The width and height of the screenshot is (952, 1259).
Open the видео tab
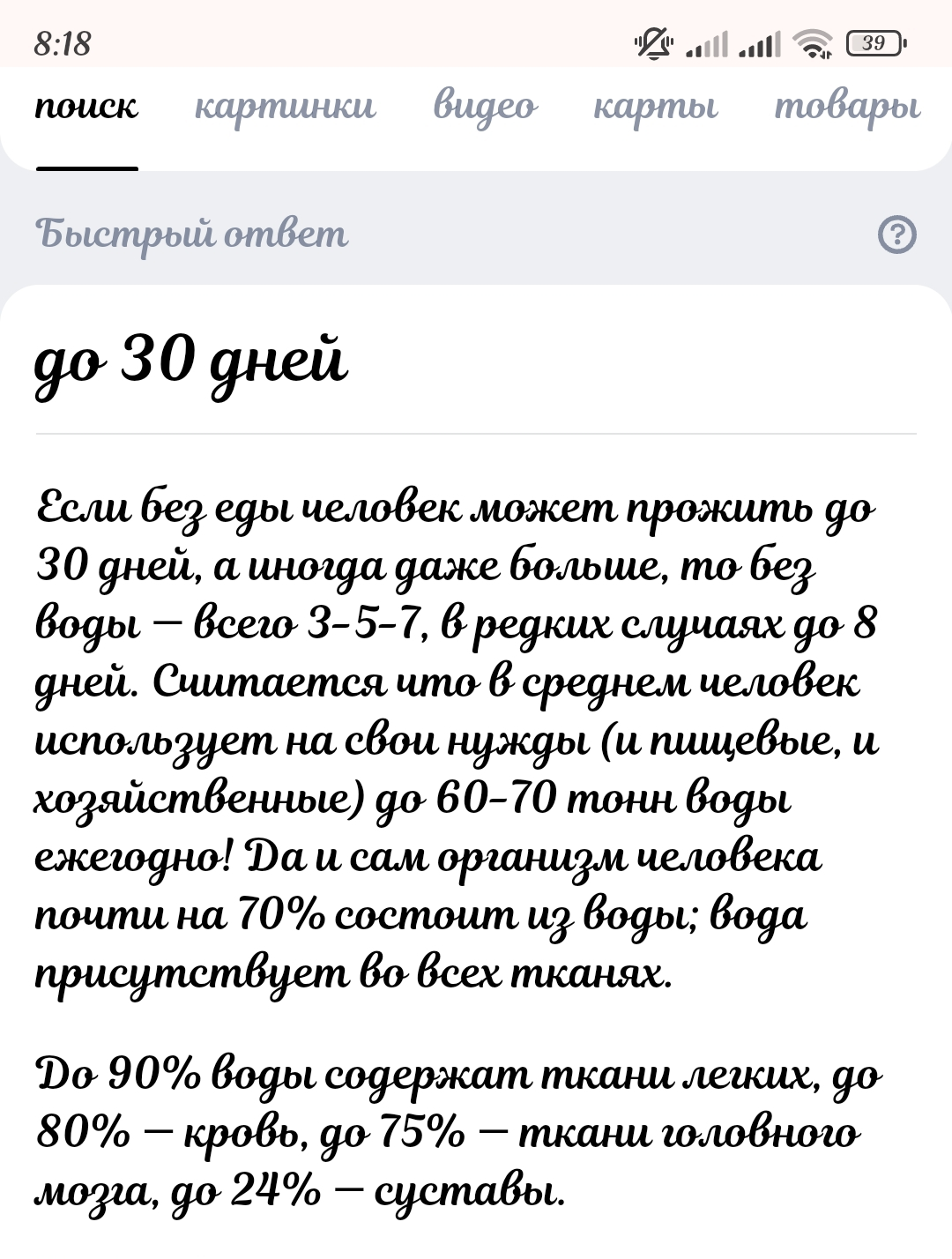click(485, 108)
